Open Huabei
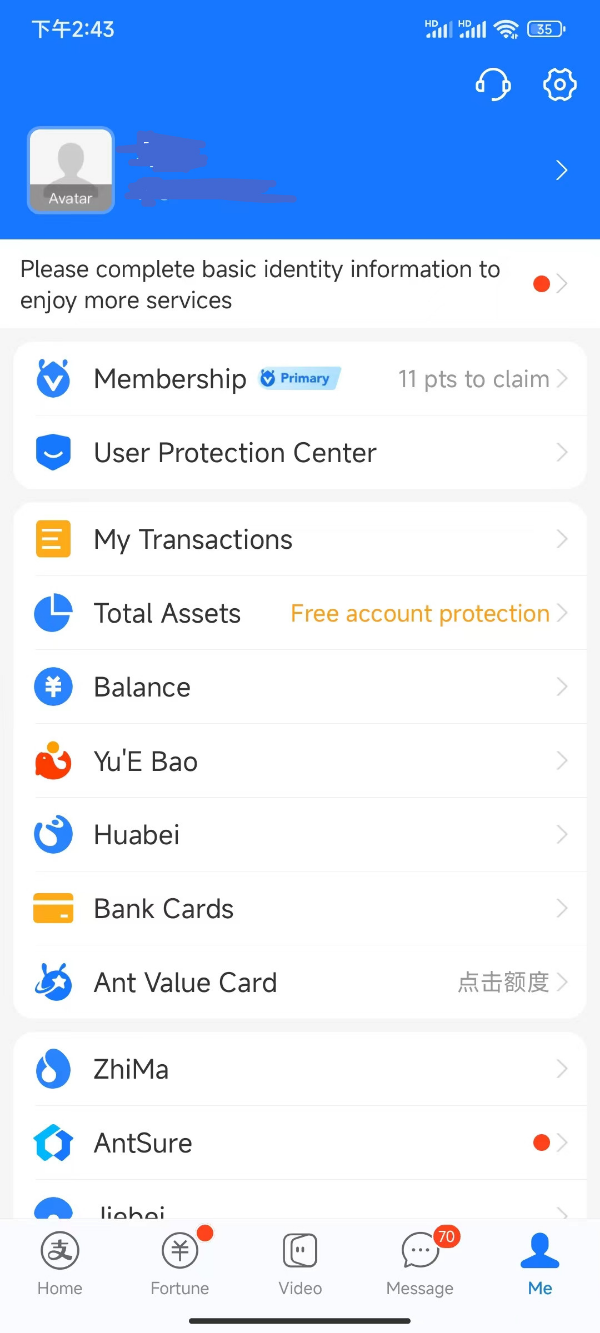This screenshot has width=600, height=1333. click(300, 835)
